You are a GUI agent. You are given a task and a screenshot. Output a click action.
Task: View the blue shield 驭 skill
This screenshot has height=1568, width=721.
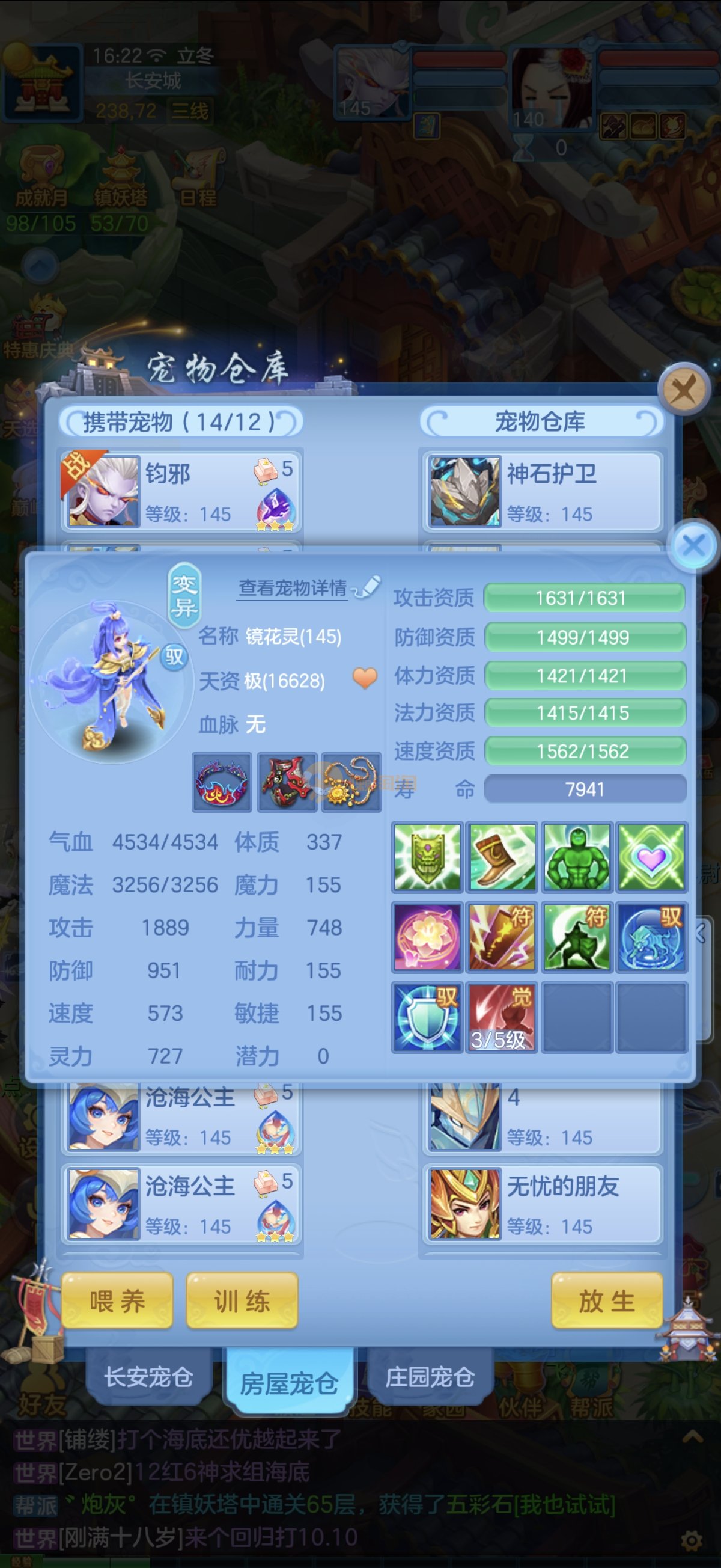[x=427, y=1017]
